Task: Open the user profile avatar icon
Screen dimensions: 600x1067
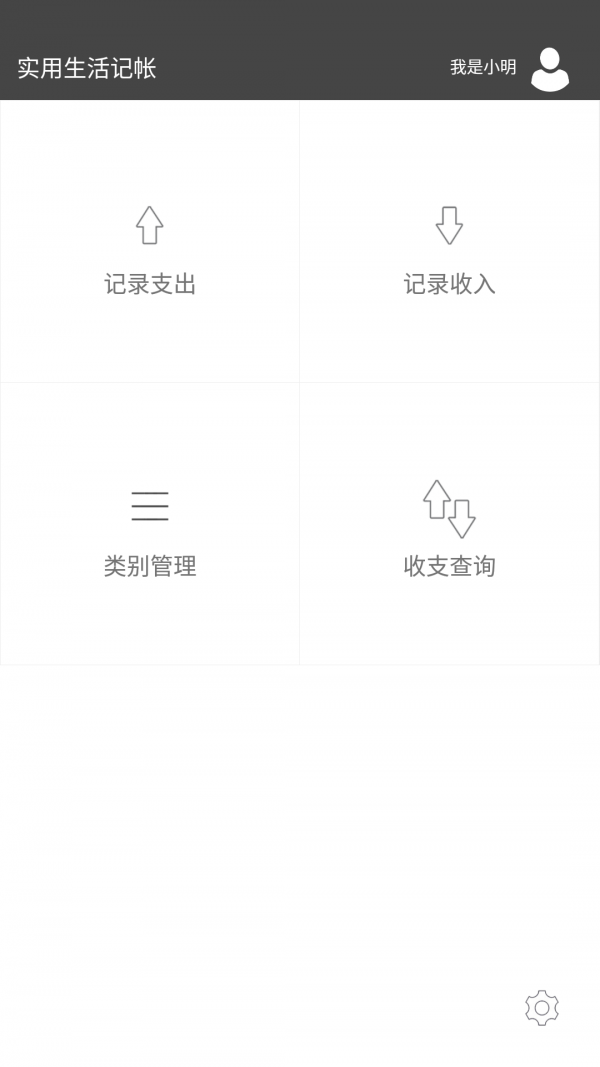Action: coord(550,69)
